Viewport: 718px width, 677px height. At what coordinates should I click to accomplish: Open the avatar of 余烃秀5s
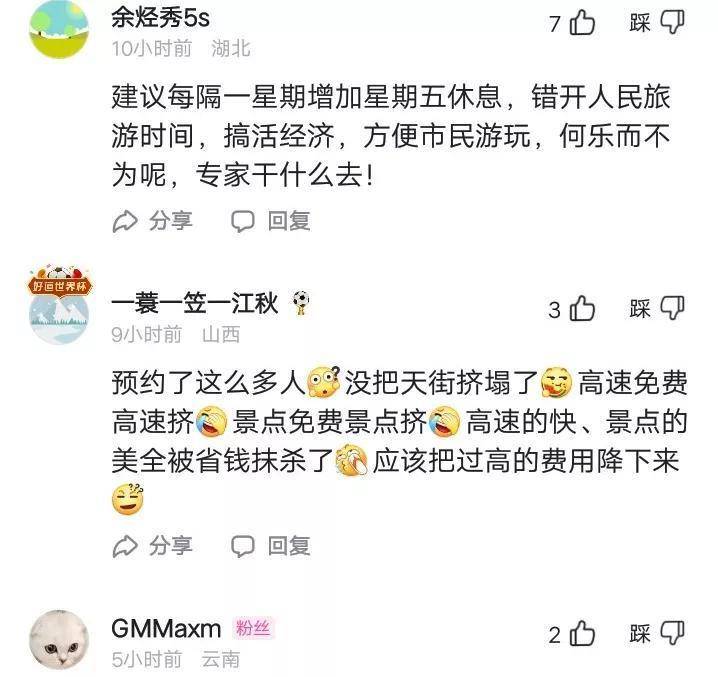59,30
